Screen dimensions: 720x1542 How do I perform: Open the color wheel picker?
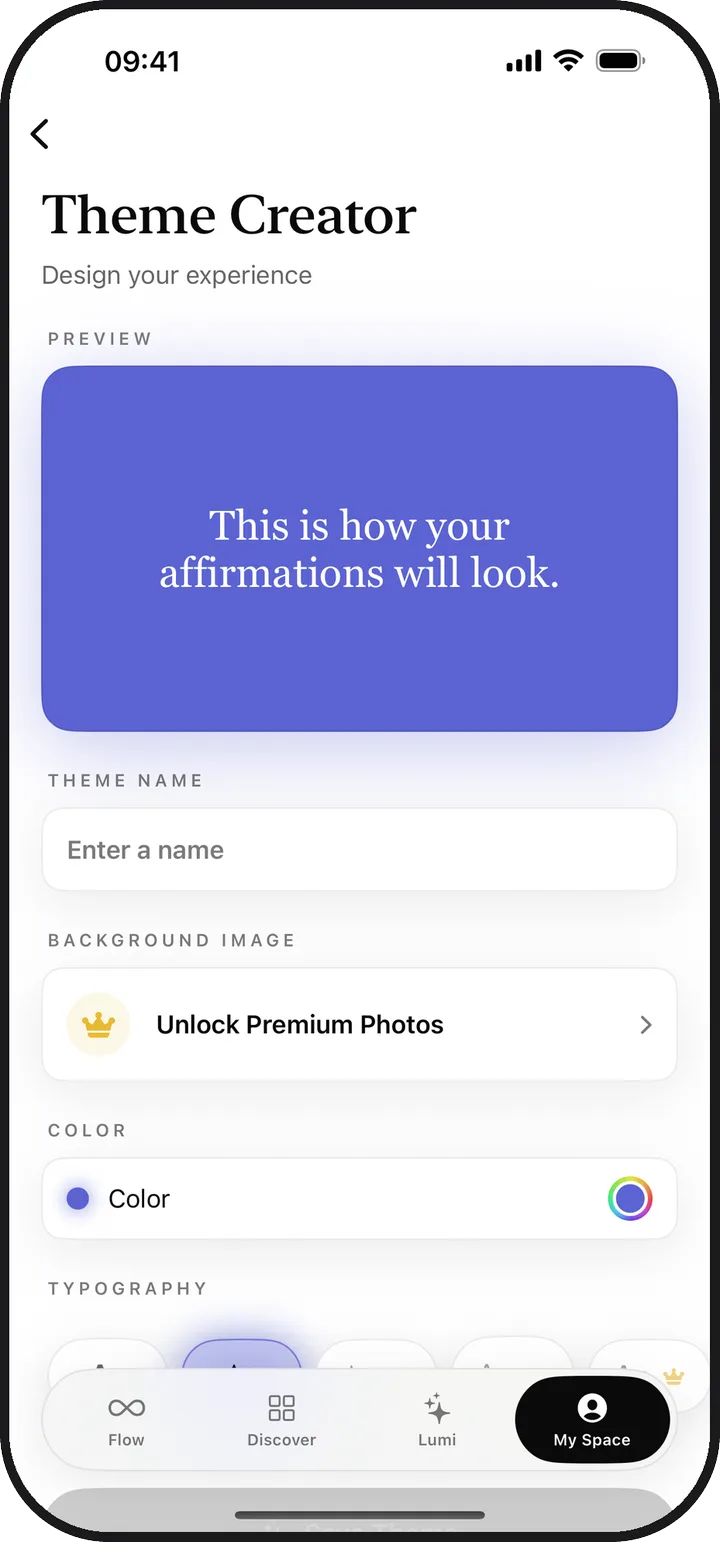coord(630,1198)
